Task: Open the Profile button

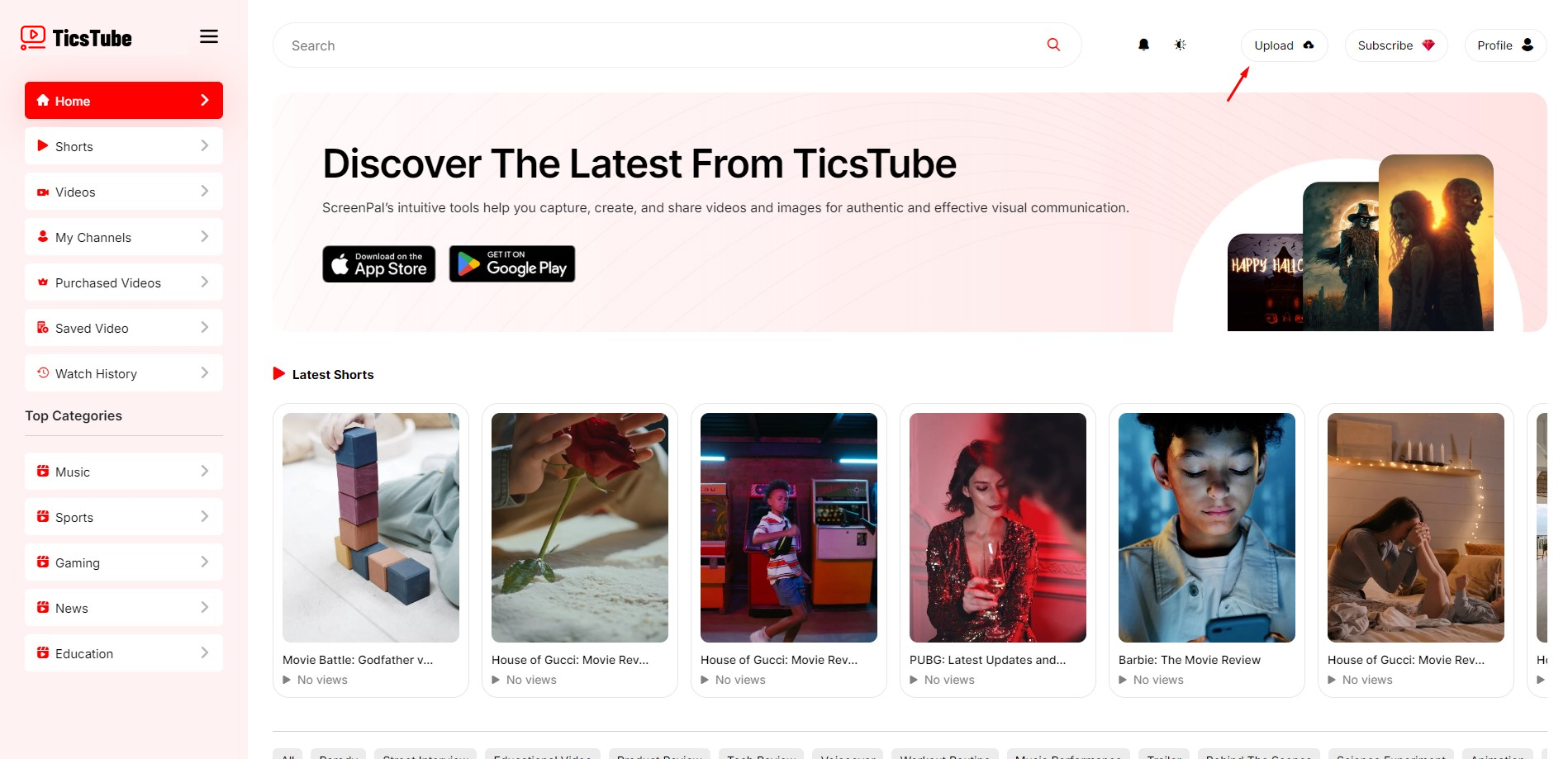Action: click(x=1504, y=45)
